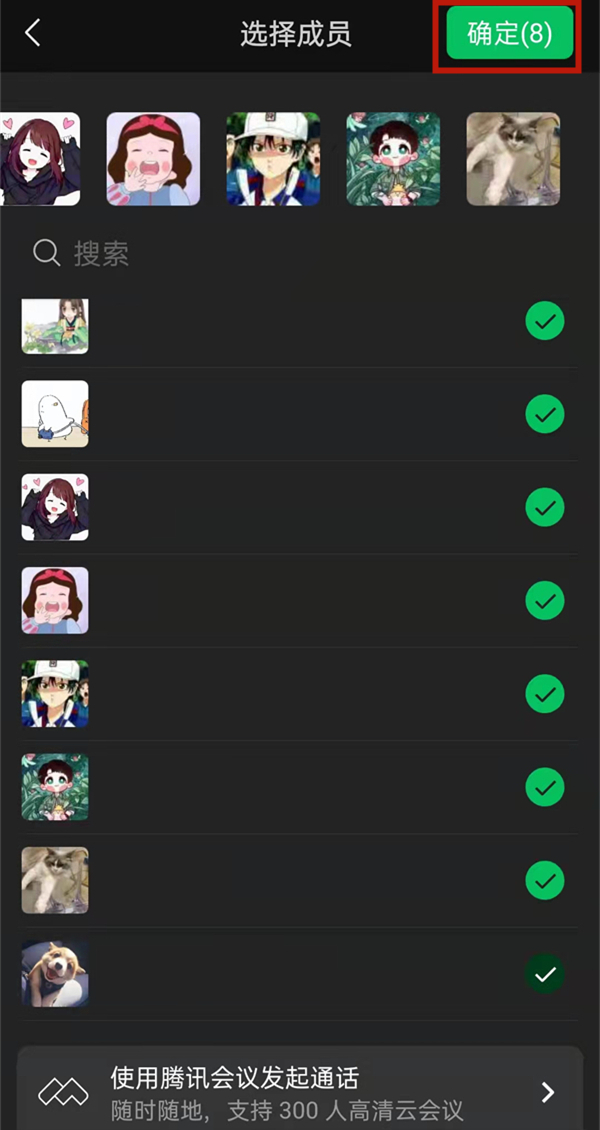Confirm selection with the 确定(8) button

pyautogui.click(x=509, y=33)
